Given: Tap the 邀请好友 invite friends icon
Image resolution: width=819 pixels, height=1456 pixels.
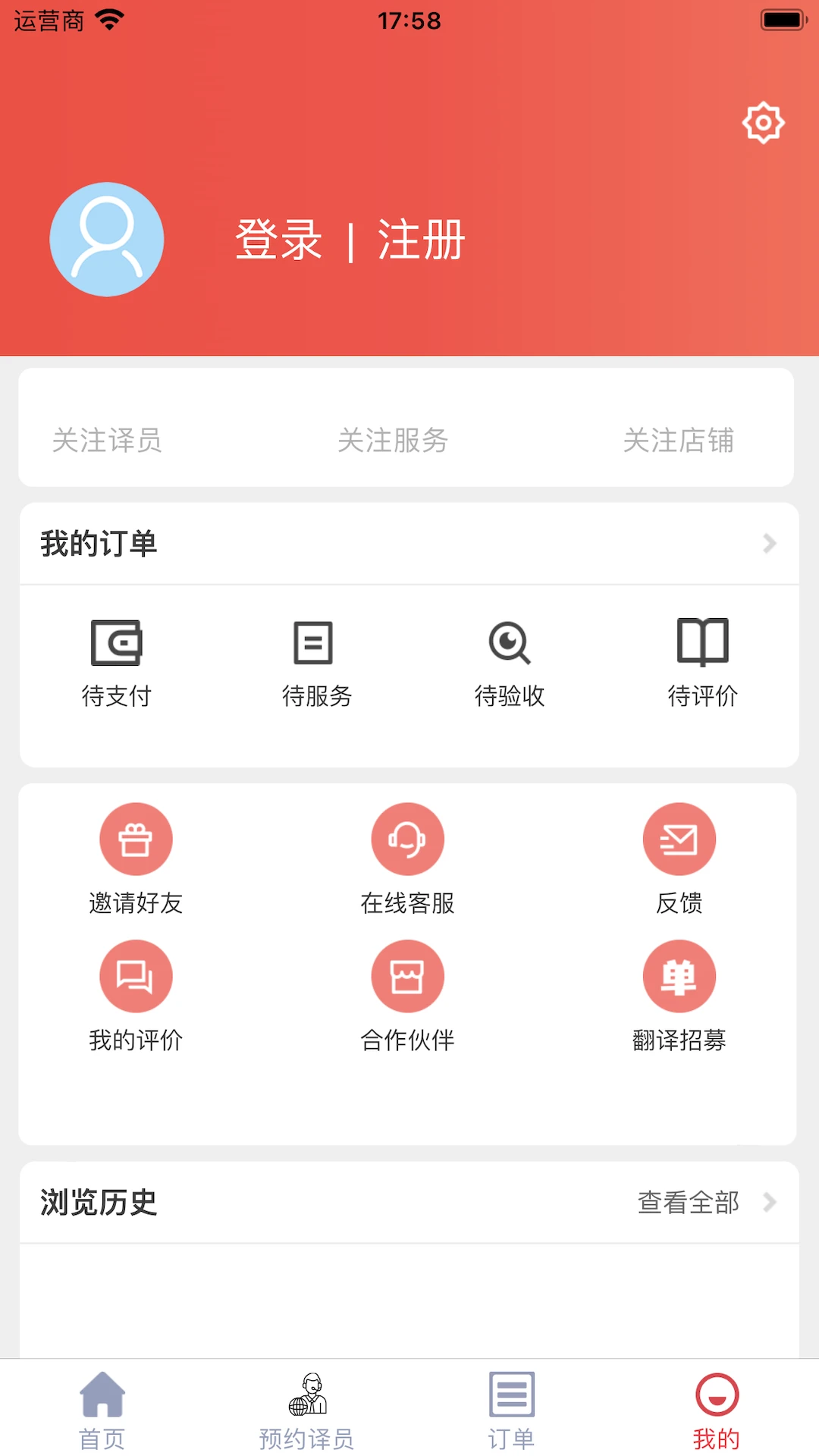Looking at the screenshot, I should 136,839.
